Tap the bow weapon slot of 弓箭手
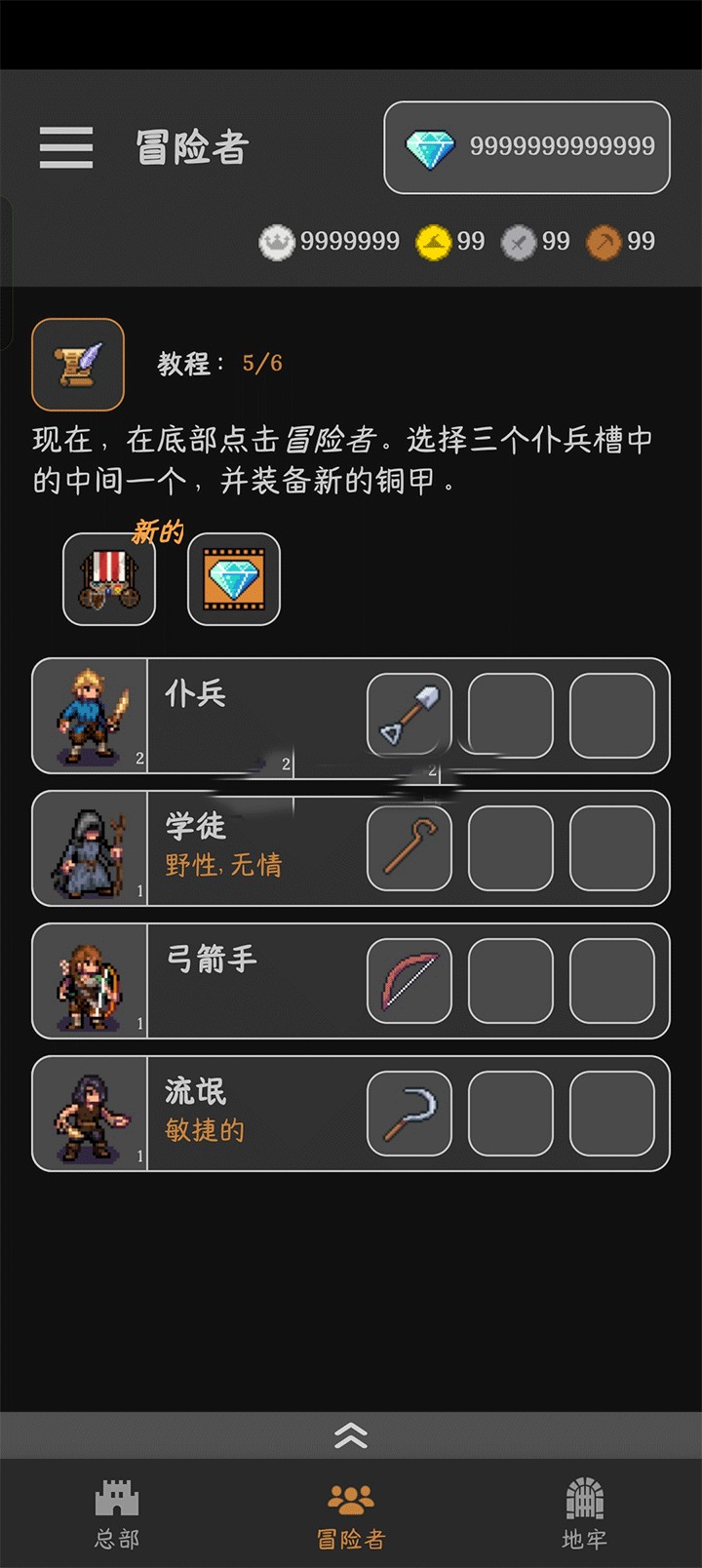The height and width of the screenshot is (1568, 702). coord(409,980)
